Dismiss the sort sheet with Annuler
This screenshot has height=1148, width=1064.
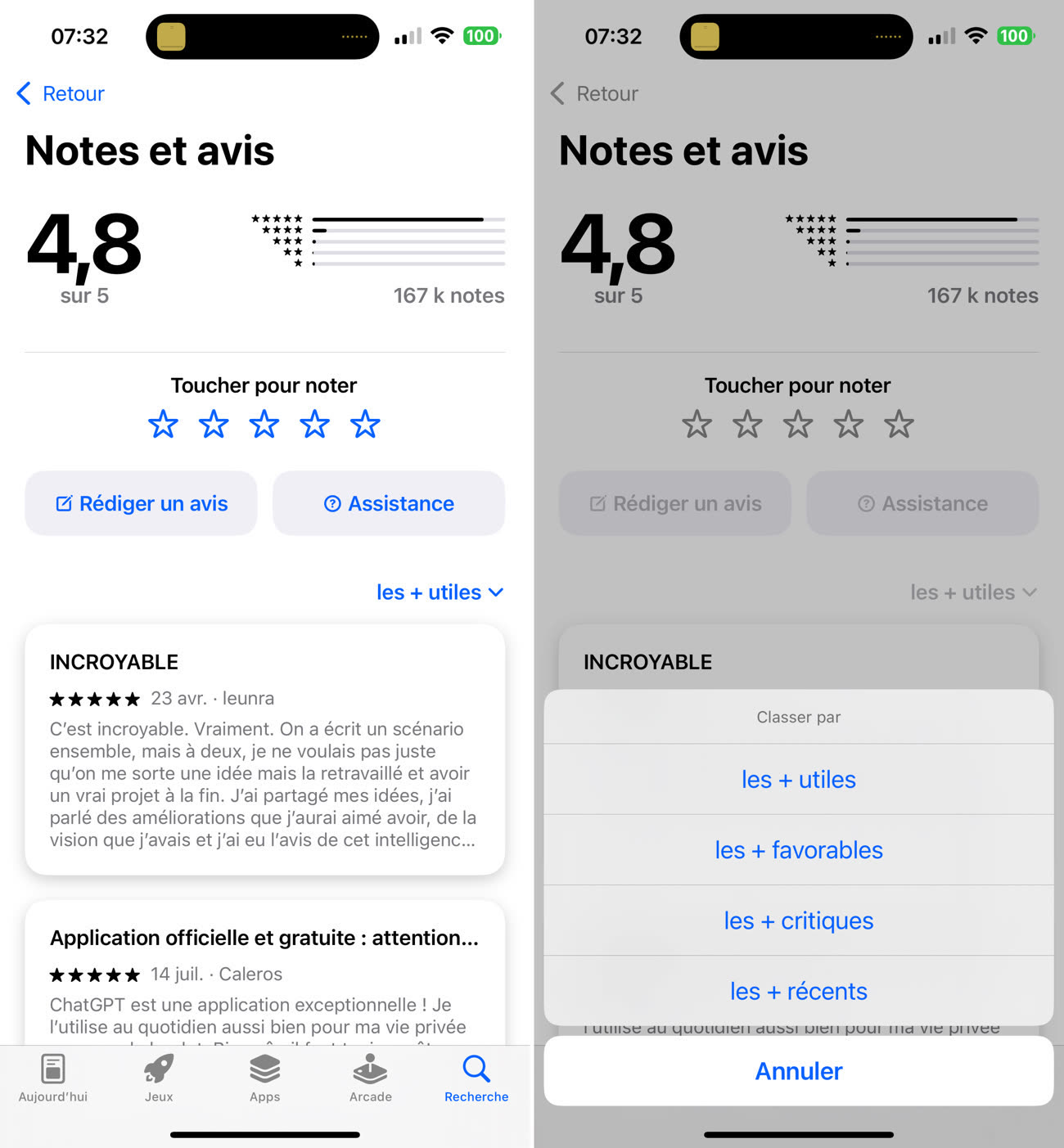[x=798, y=1071]
